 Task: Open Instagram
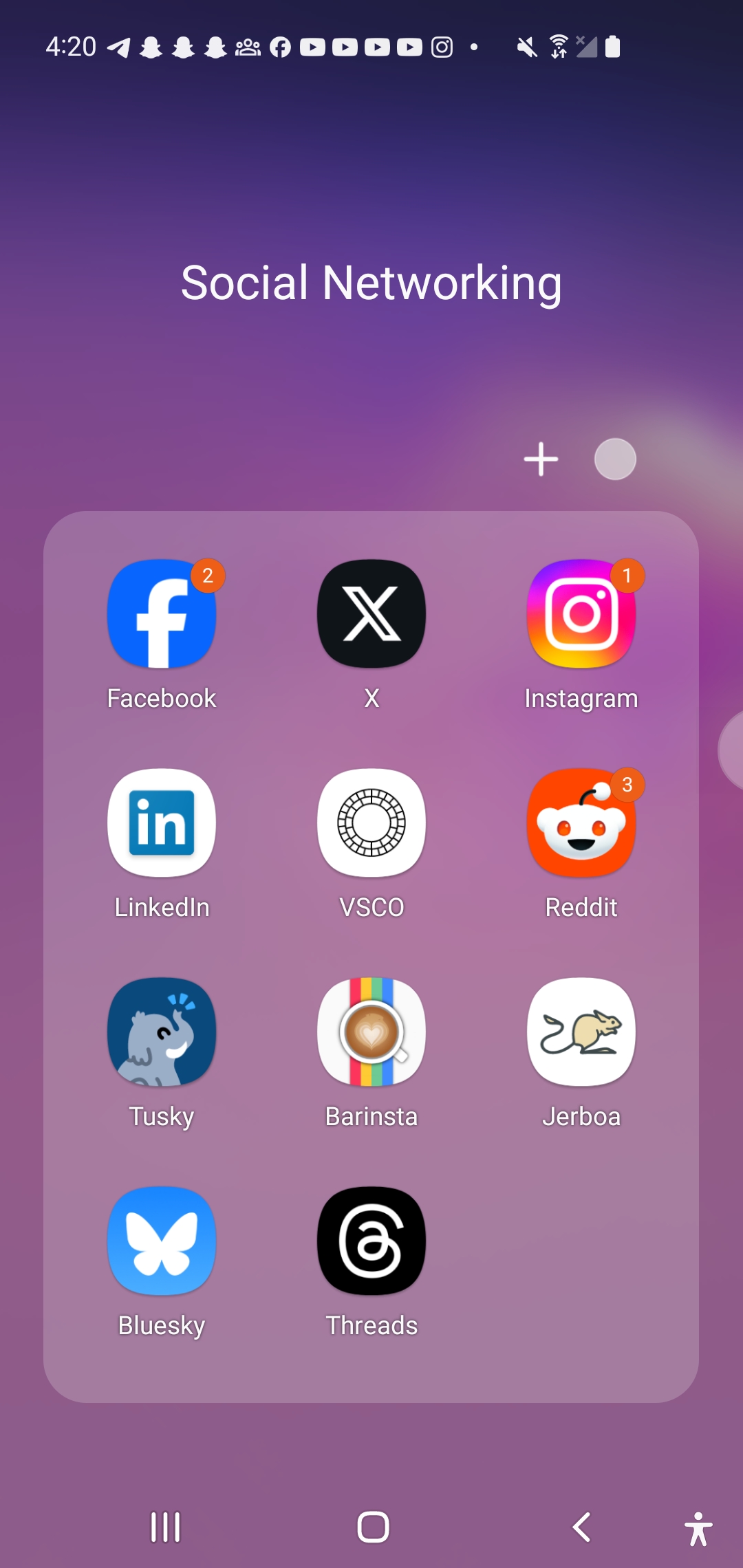pos(581,614)
